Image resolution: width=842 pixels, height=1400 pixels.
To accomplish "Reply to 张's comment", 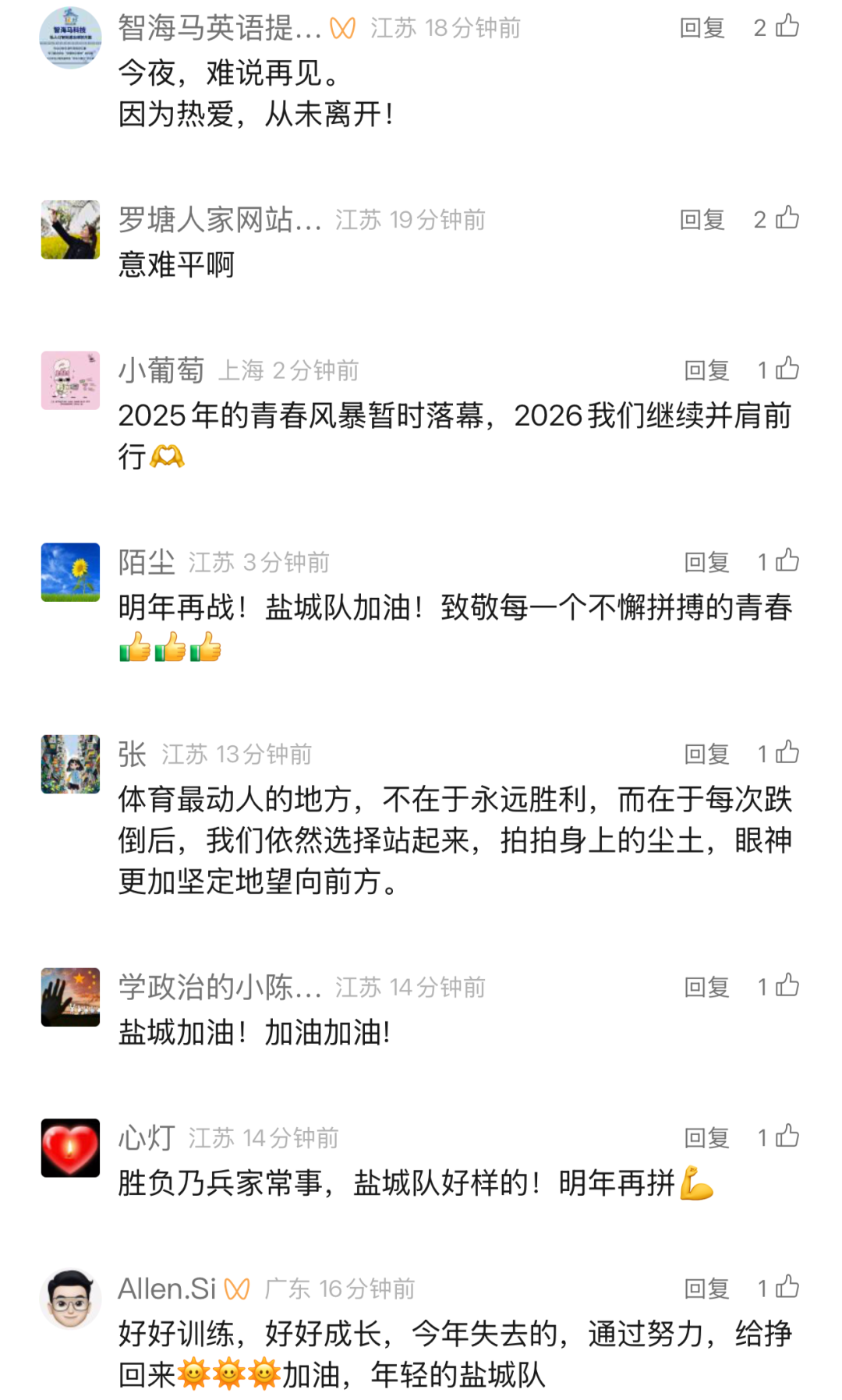I will pyautogui.click(x=706, y=754).
